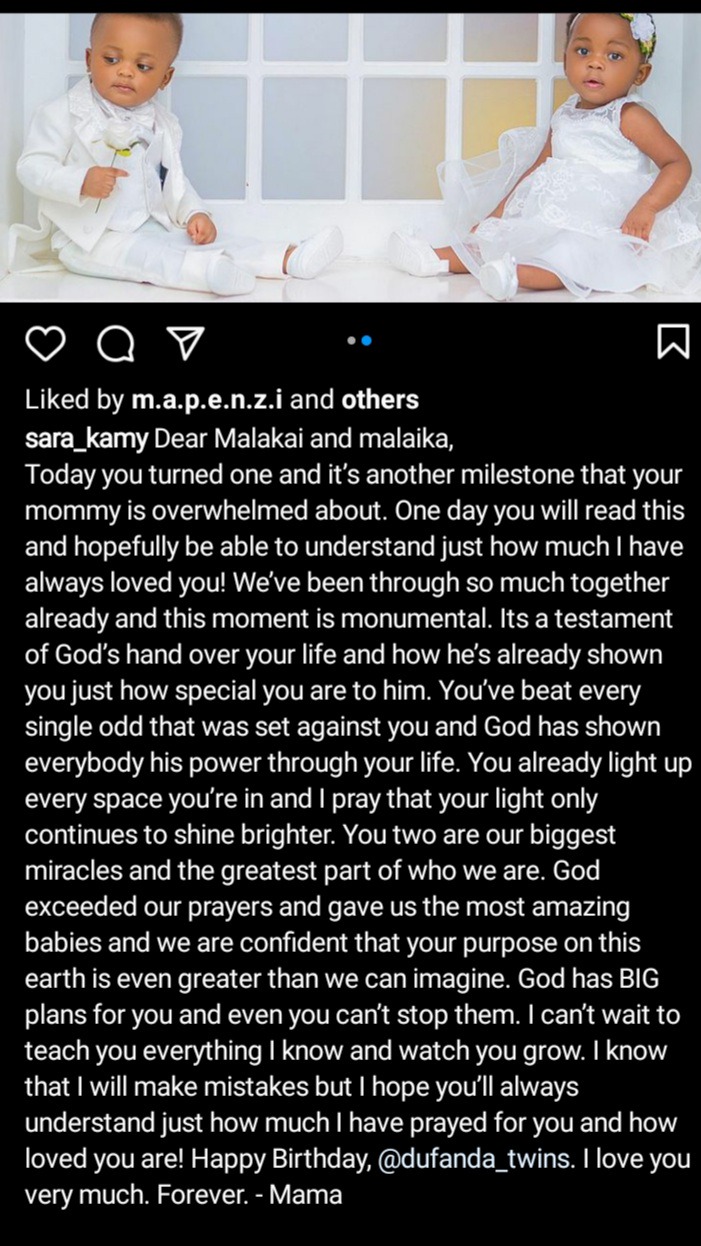
Task: Open comments with the speech bubble icon
Action: 115,343
